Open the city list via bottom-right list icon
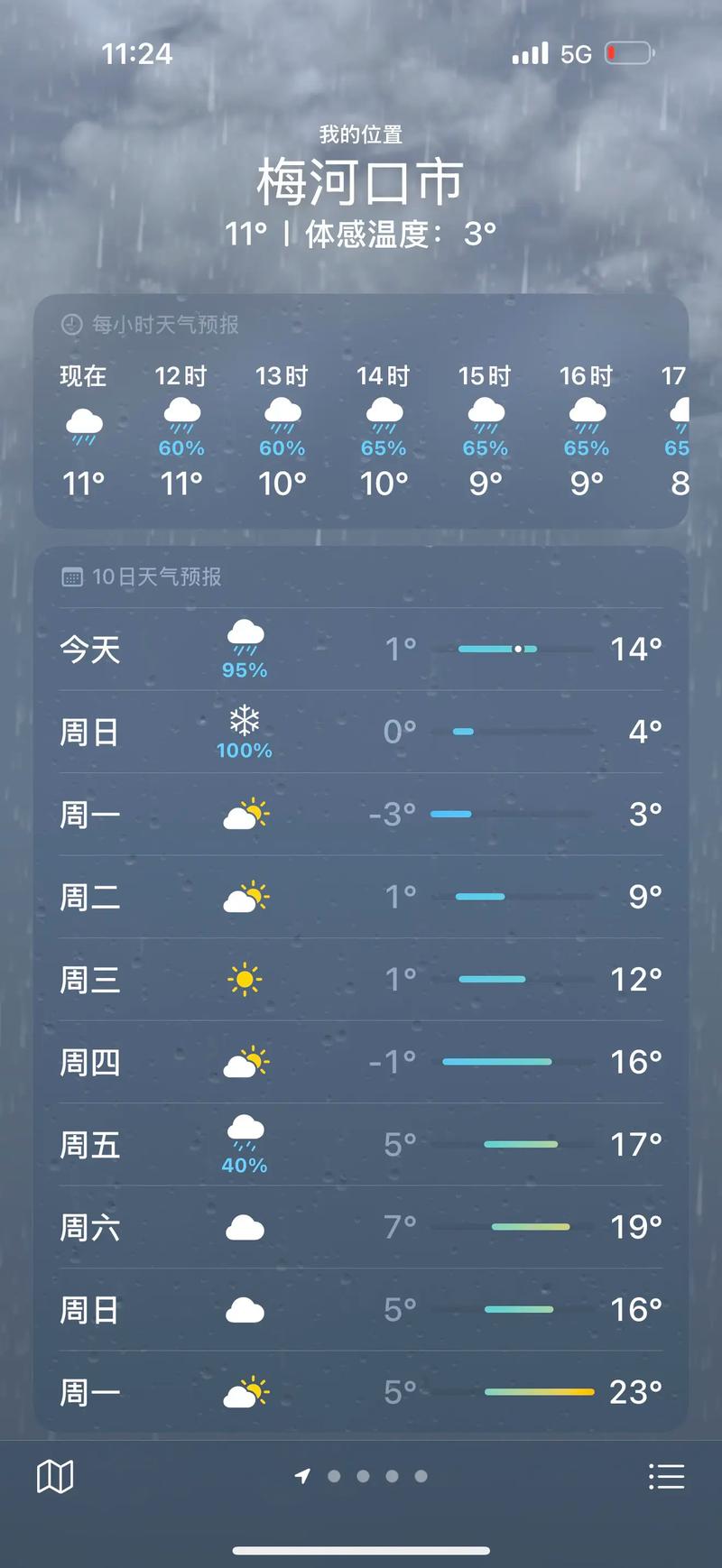Viewport: 722px width, 1568px height. [x=666, y=1476]
